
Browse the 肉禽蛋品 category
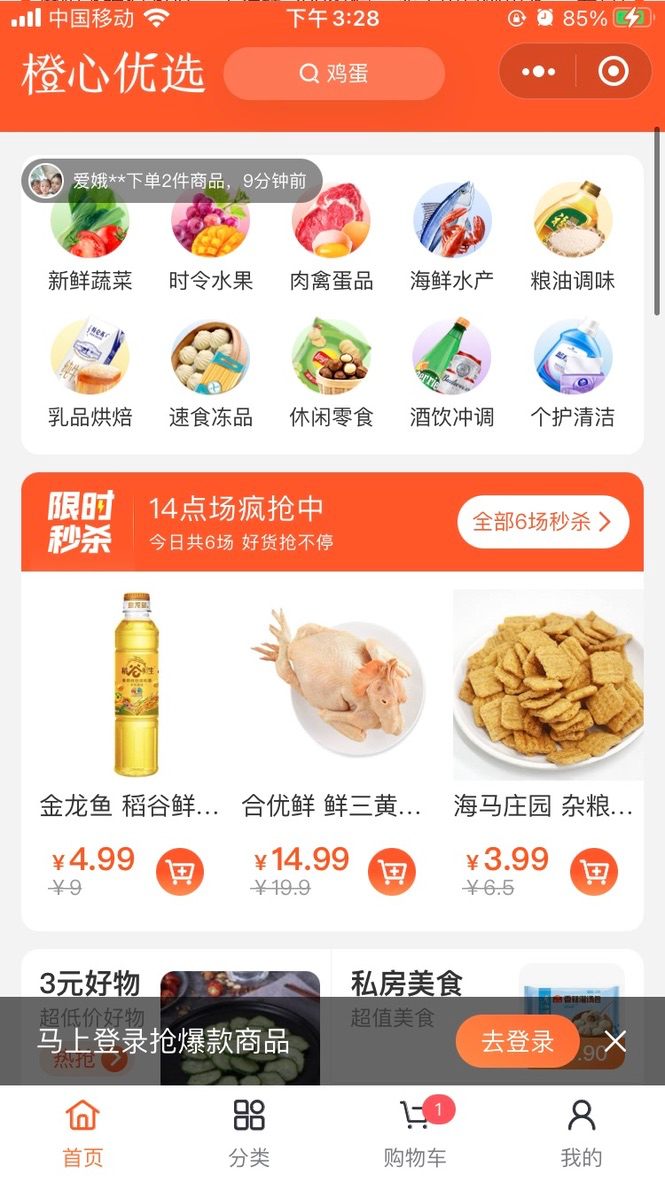331,238
